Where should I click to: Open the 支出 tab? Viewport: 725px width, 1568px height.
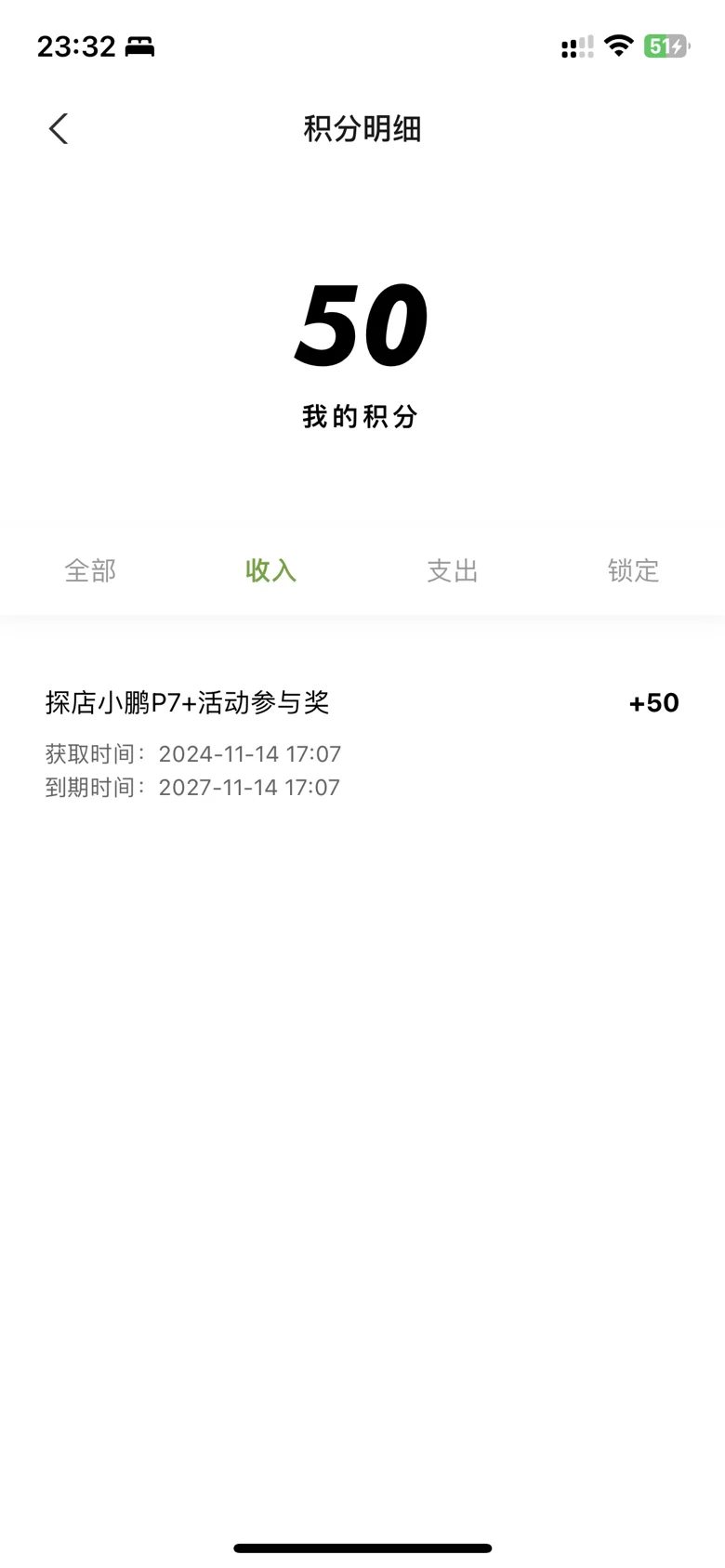[x=453, y=570]
